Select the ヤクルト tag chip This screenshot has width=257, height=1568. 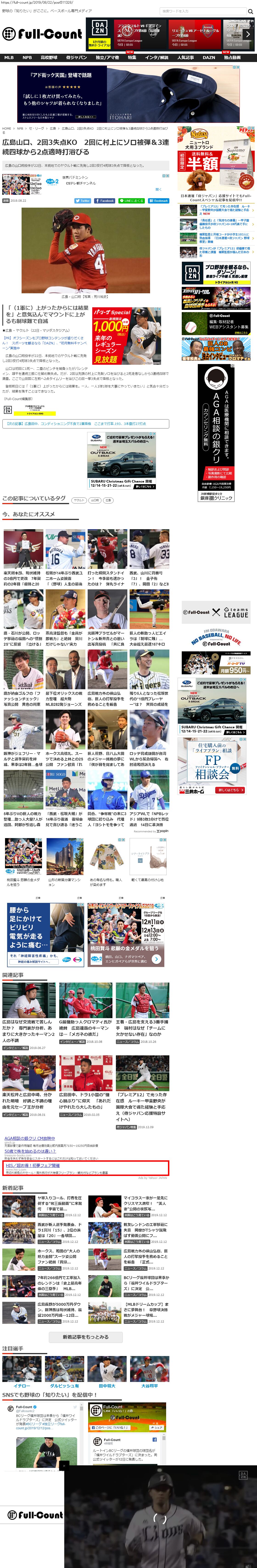click(x=79, y=500)
